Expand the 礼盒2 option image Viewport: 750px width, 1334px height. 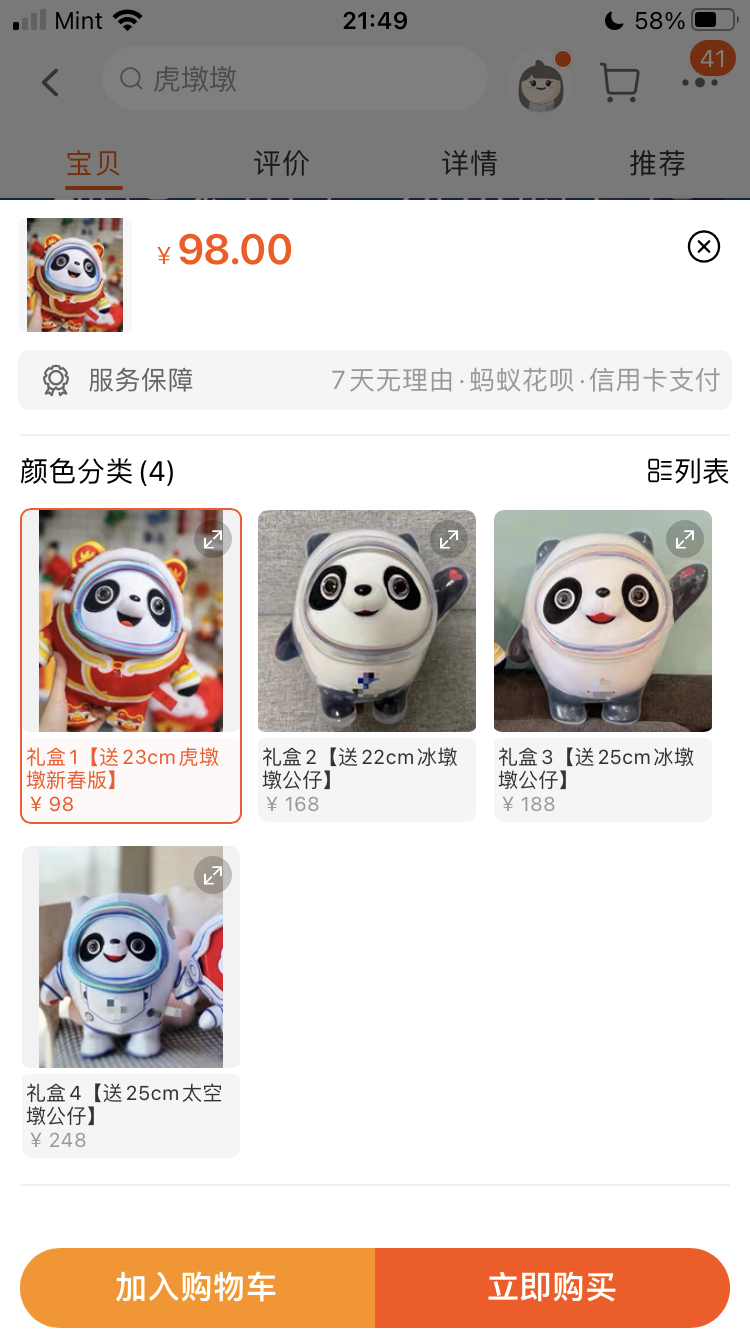[449, 540]
